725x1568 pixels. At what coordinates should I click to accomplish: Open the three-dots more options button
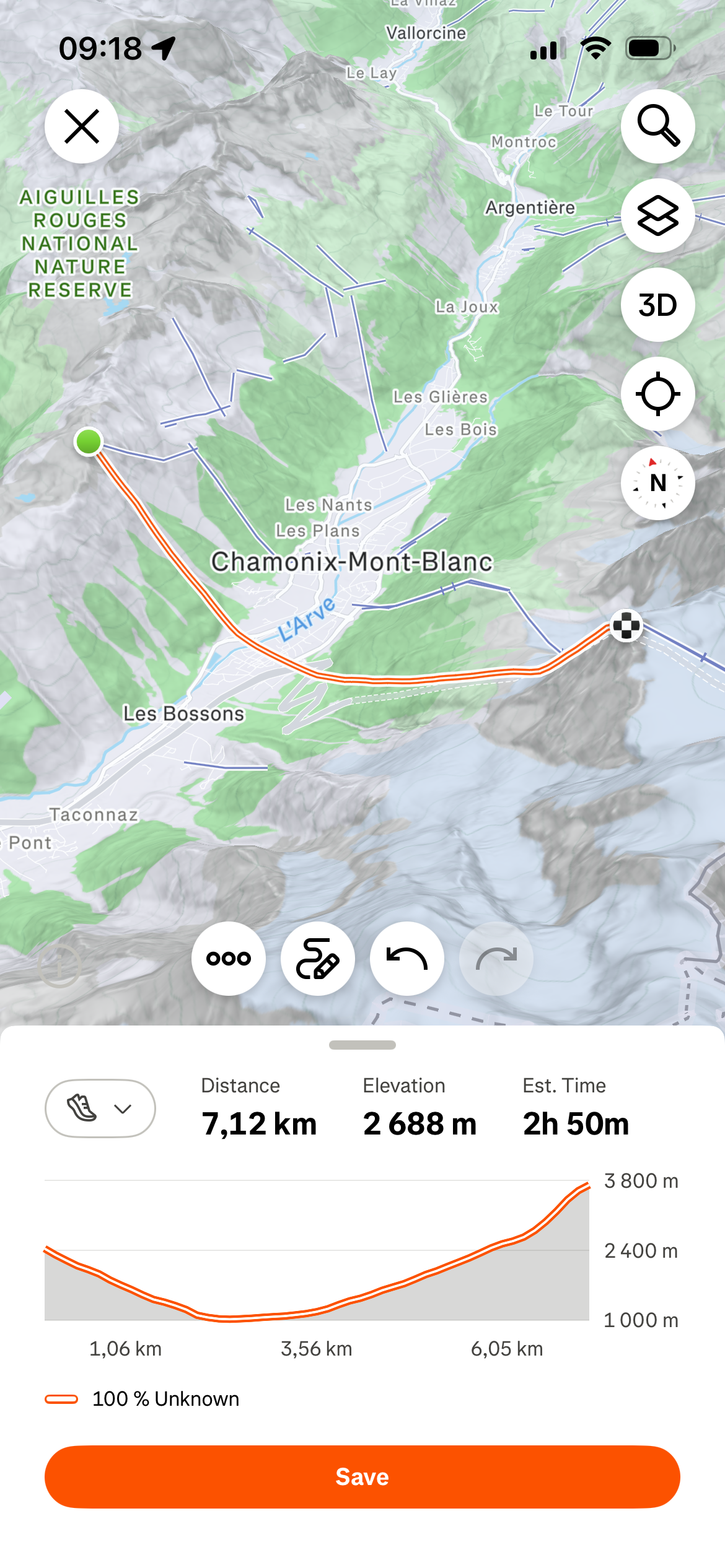229,959
